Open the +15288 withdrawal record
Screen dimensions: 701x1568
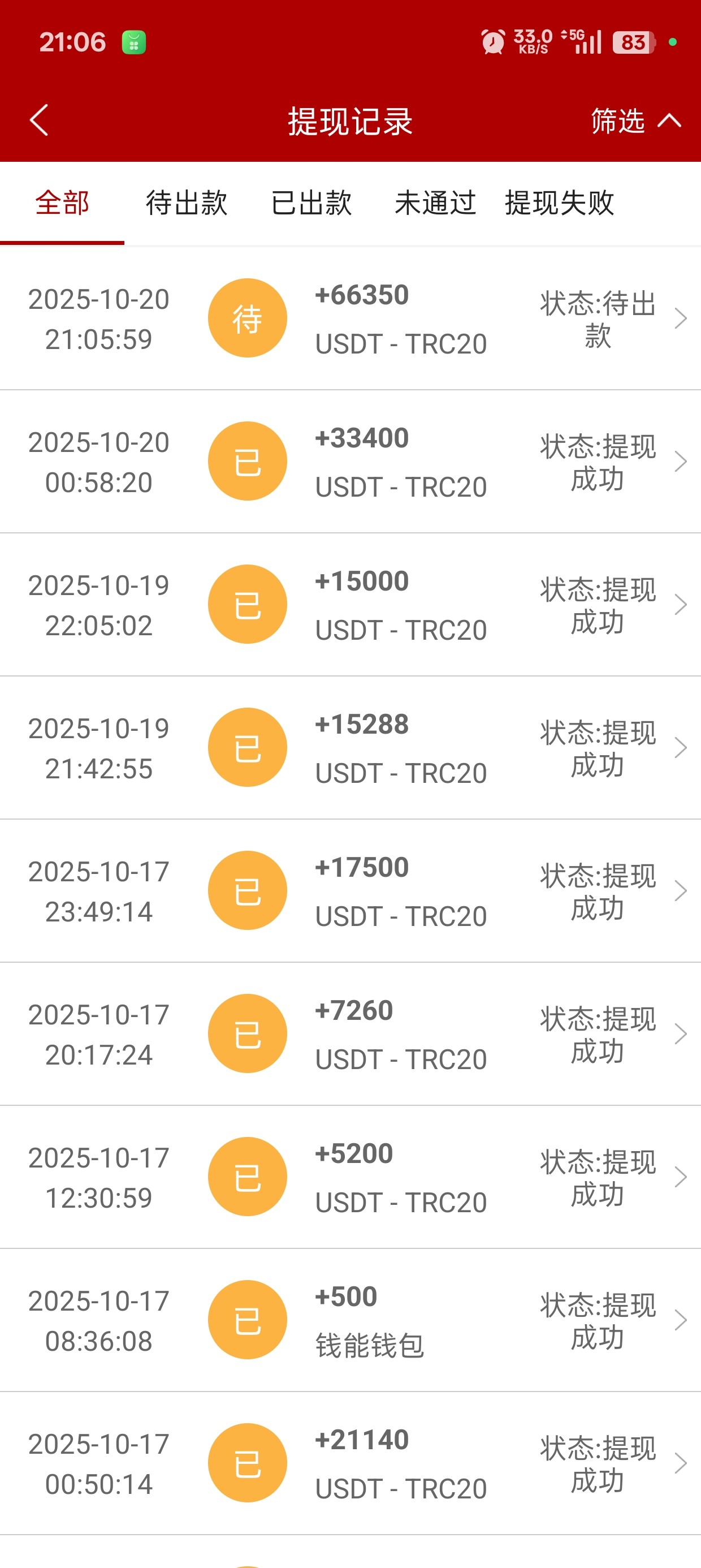350,747
